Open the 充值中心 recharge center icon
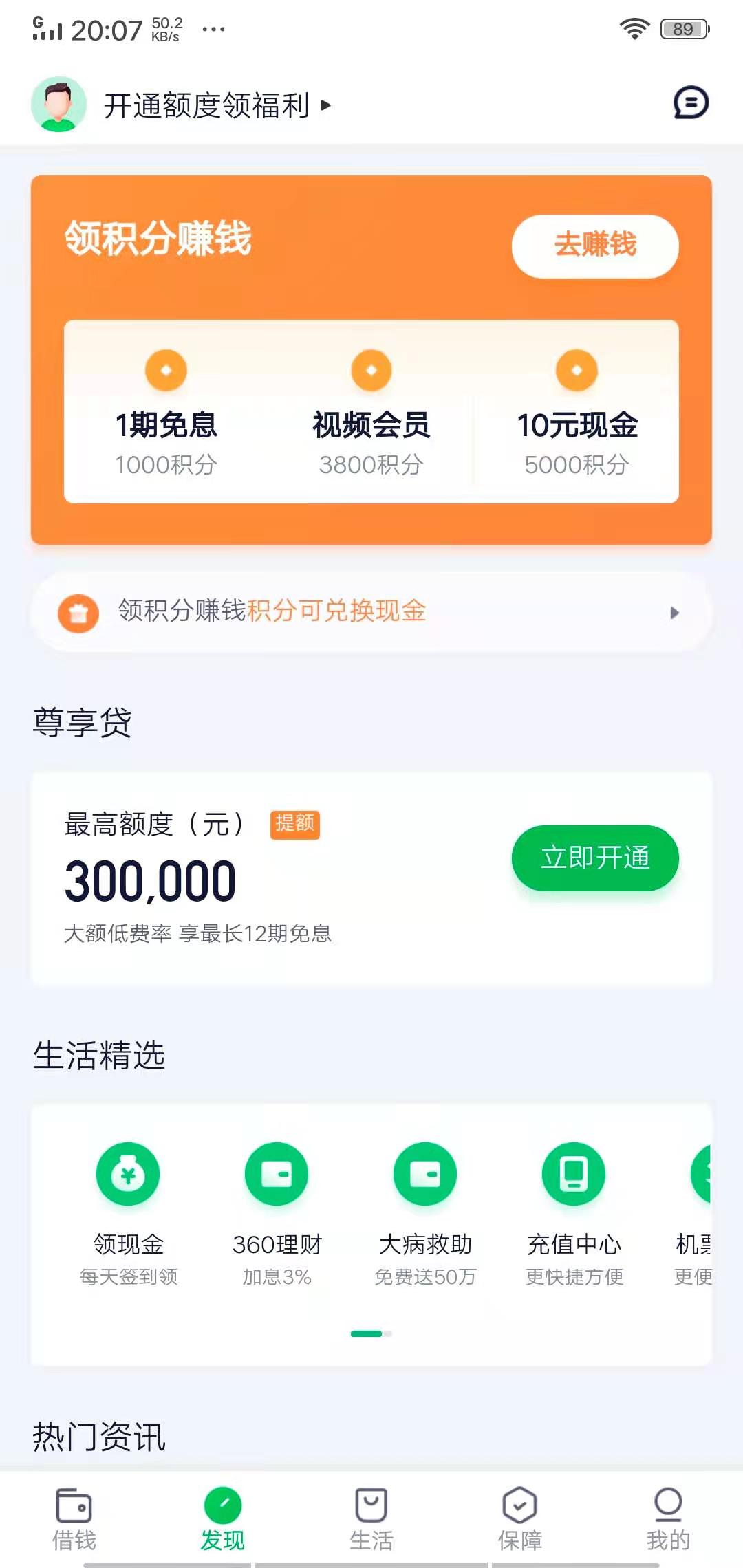This screenshot has width=743, height=1568. (x=573, y=1174)
